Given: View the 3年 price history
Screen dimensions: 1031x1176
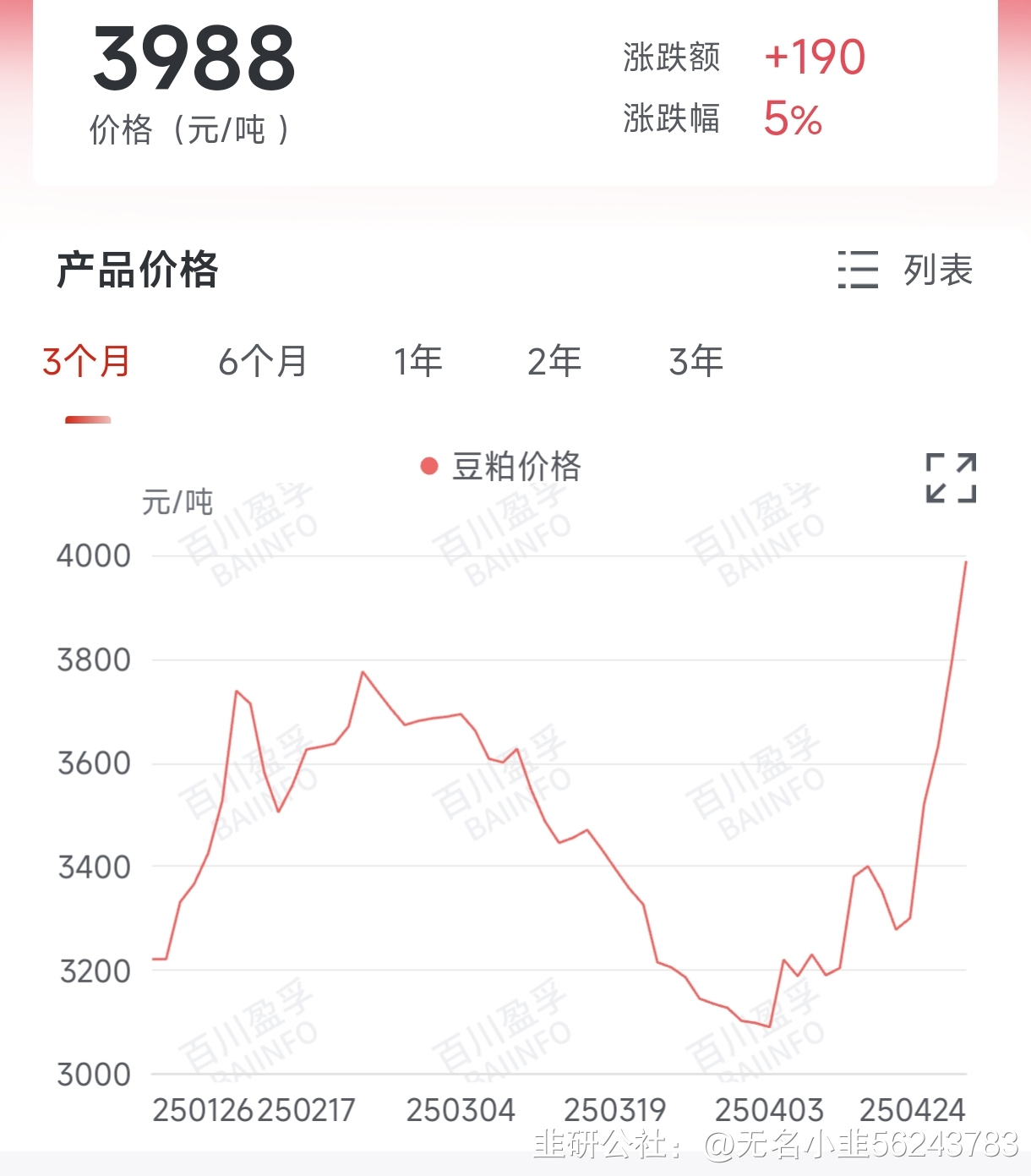Looking at the screenshot, I should coord(696,362).
